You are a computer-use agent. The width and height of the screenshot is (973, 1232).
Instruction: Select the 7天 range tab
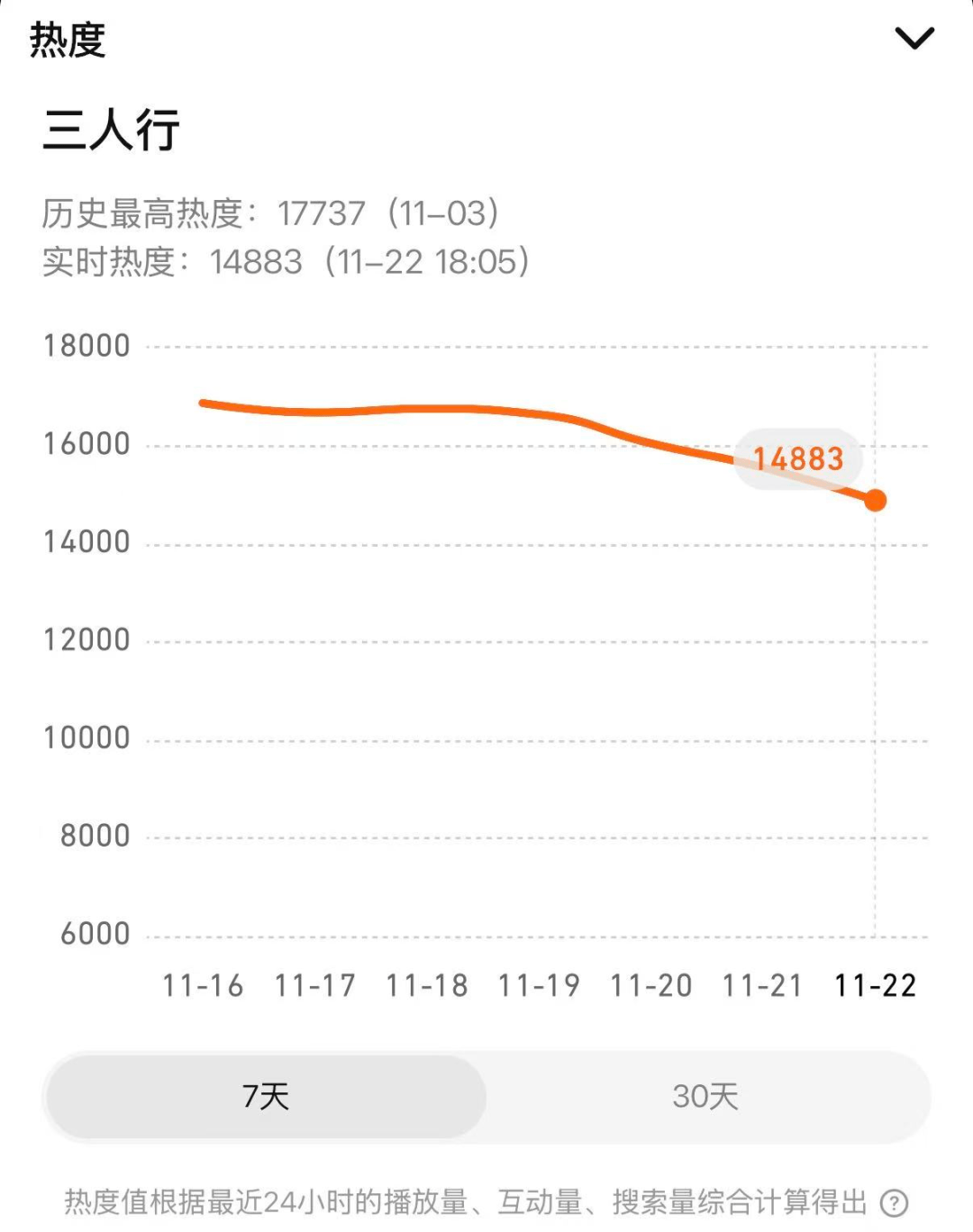[x=266, y=1097]
